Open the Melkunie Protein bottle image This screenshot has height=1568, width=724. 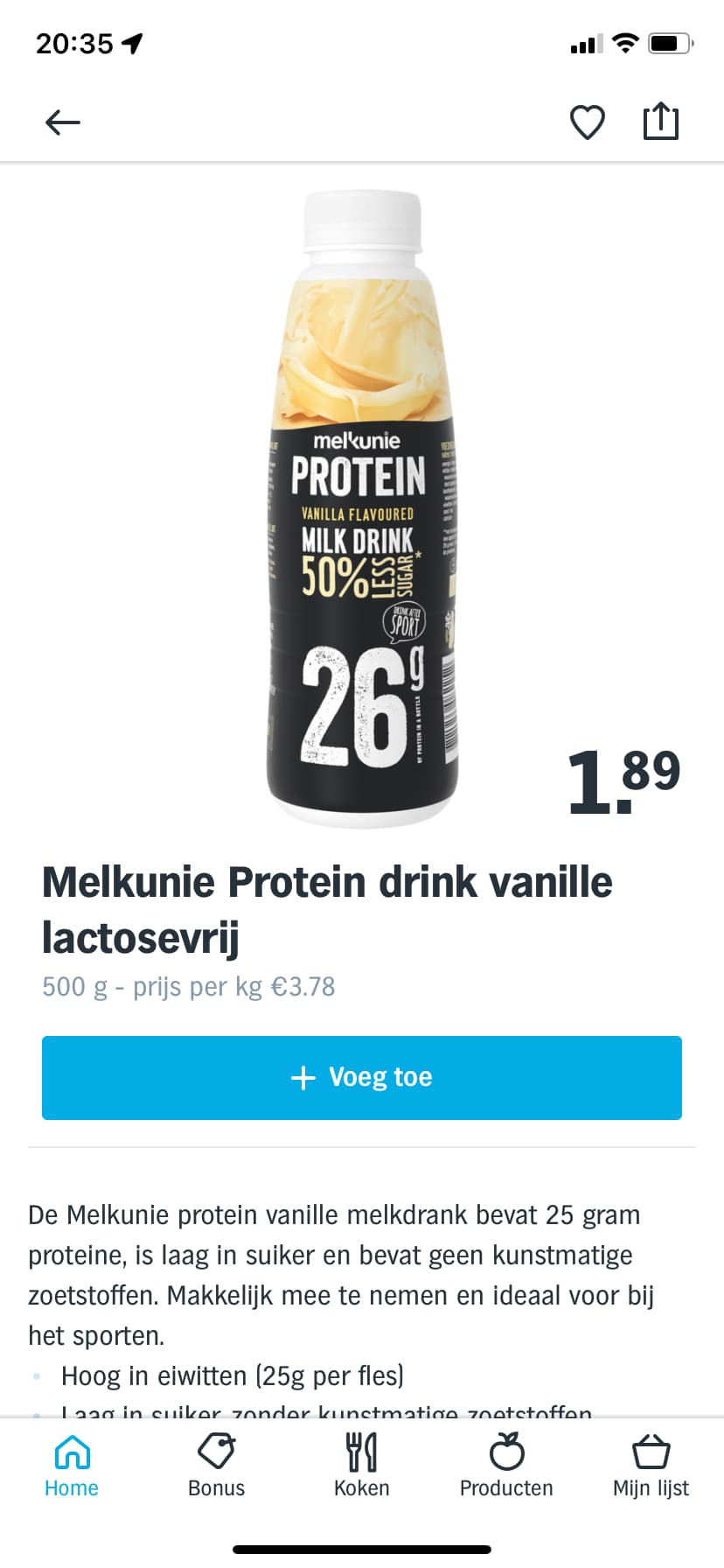pyautogui.click(x=362, y=508)
